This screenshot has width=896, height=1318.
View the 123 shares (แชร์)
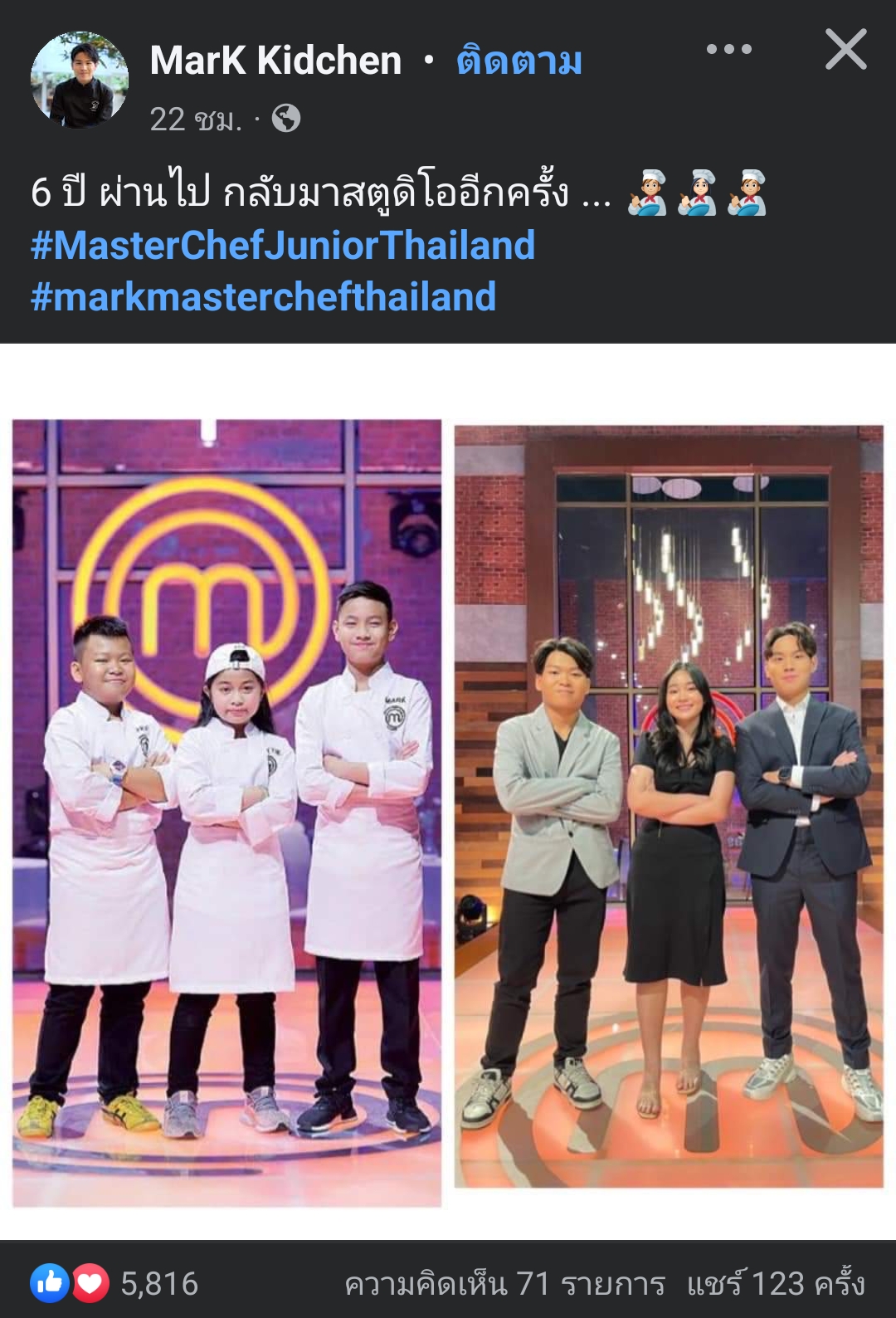[x=776, y=1283]
